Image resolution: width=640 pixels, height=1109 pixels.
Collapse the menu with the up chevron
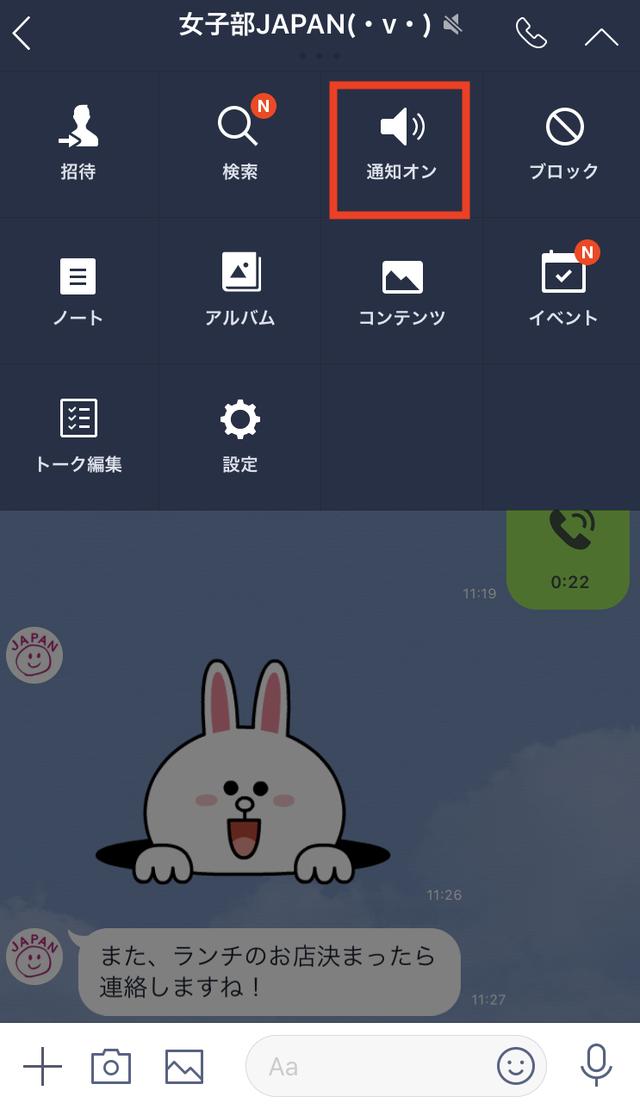[x=601, y=35]
